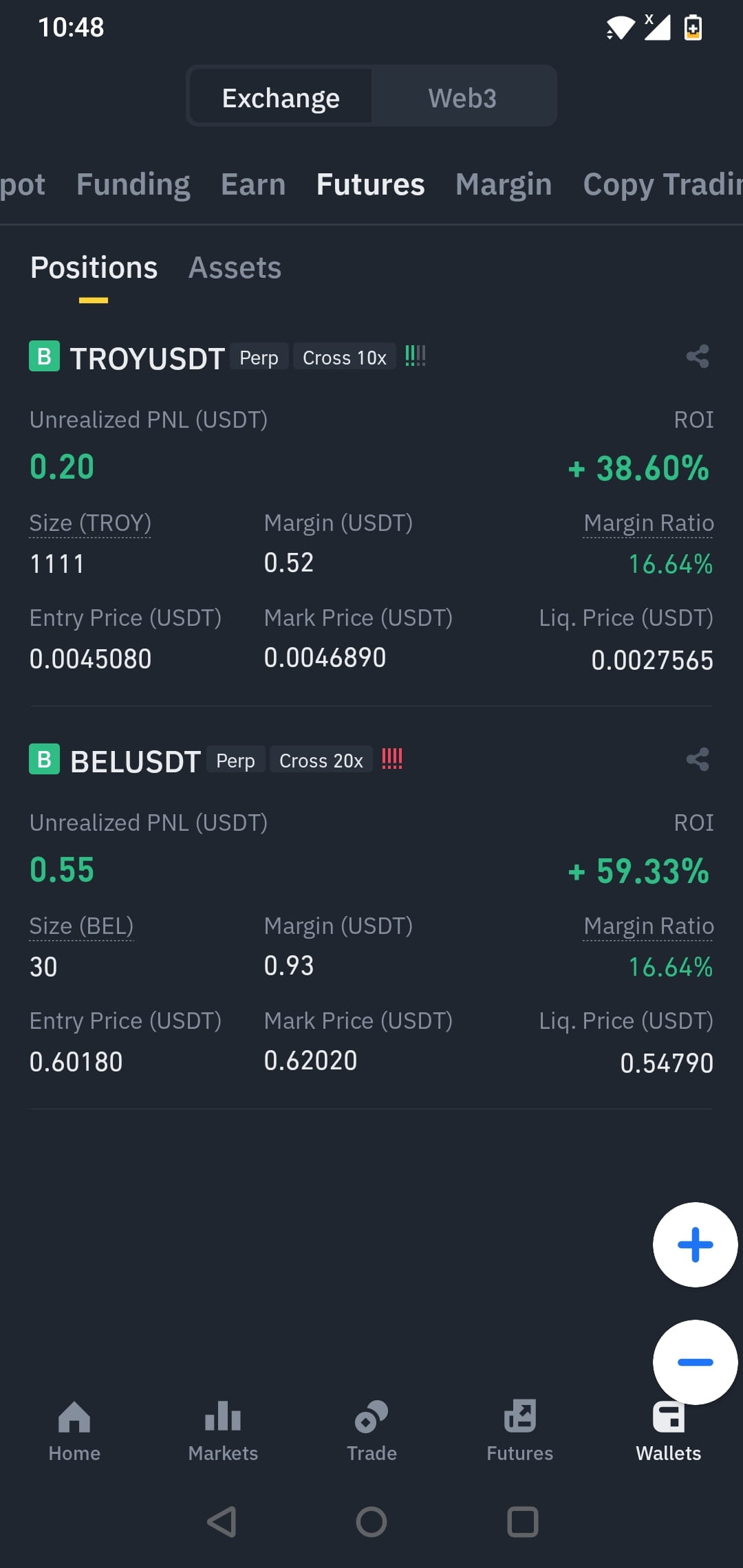Go to the Home tab
Viewport: 743px width, 1568px height.
pos(74,1432)
